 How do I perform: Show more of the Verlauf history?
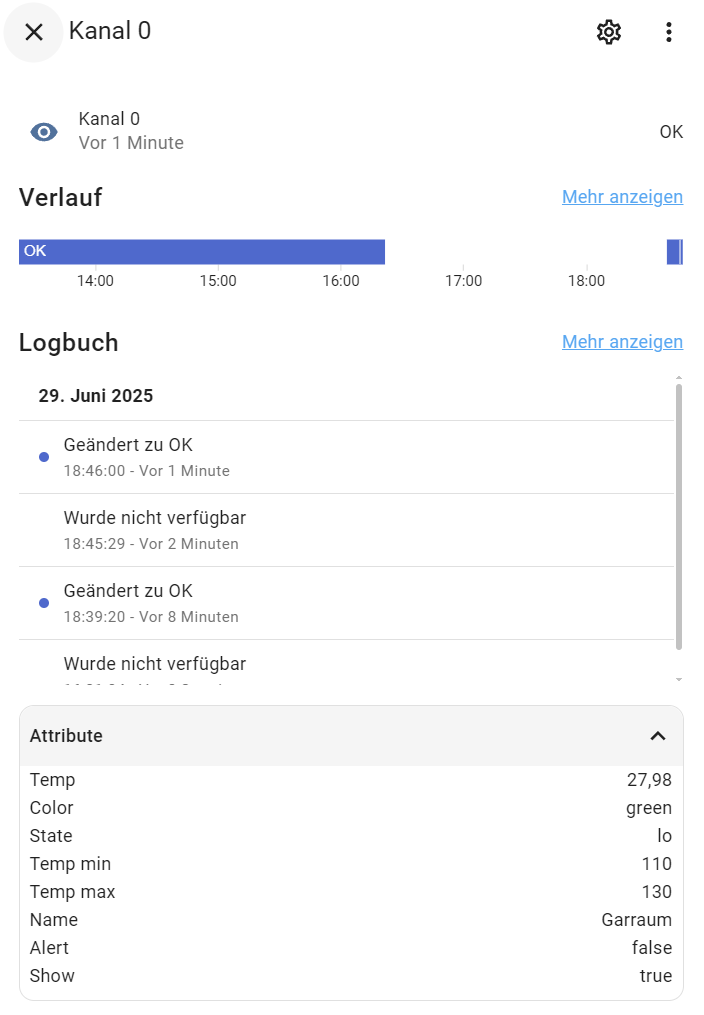[x=622, y=197]
